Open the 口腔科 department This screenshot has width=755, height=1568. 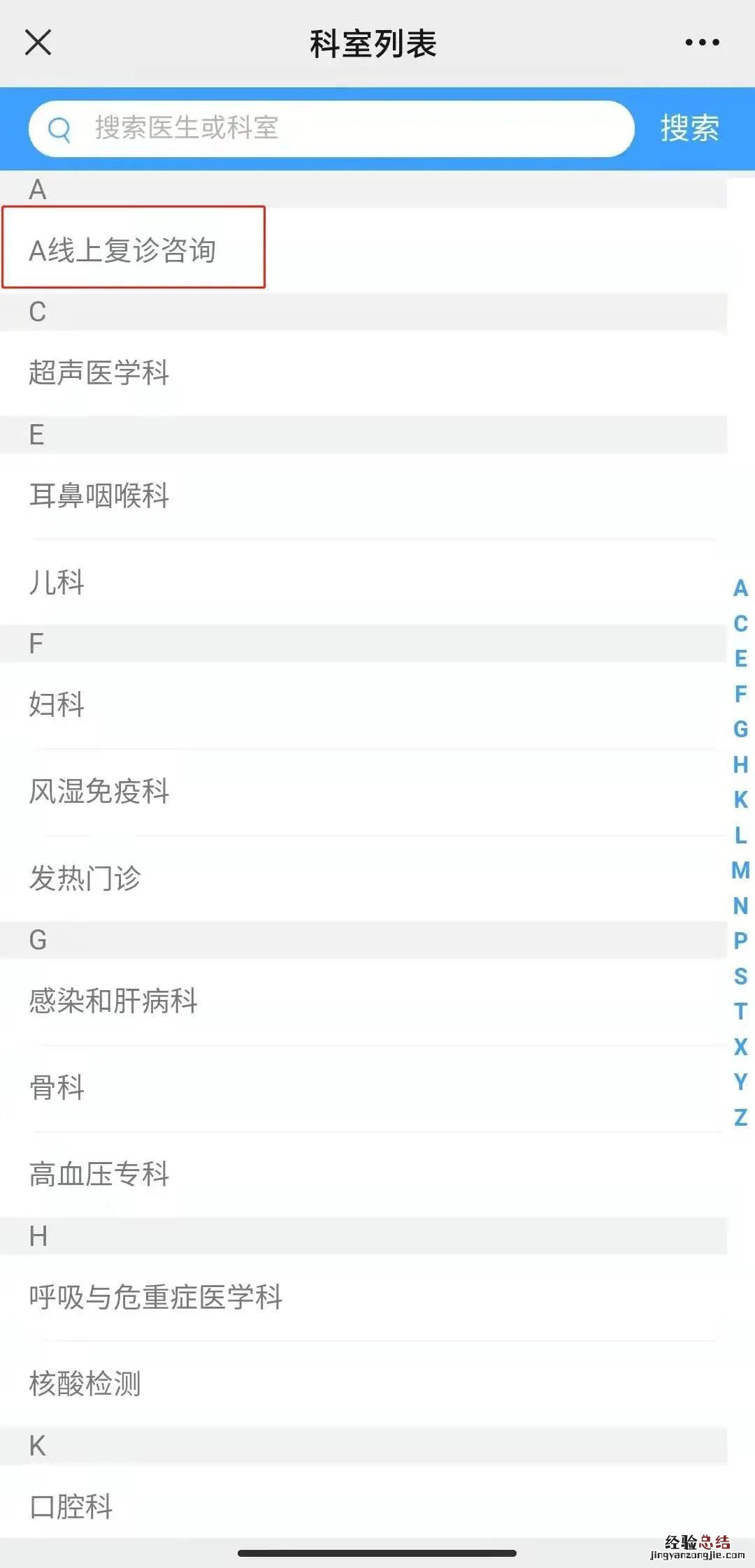[x=71, y=1507]
